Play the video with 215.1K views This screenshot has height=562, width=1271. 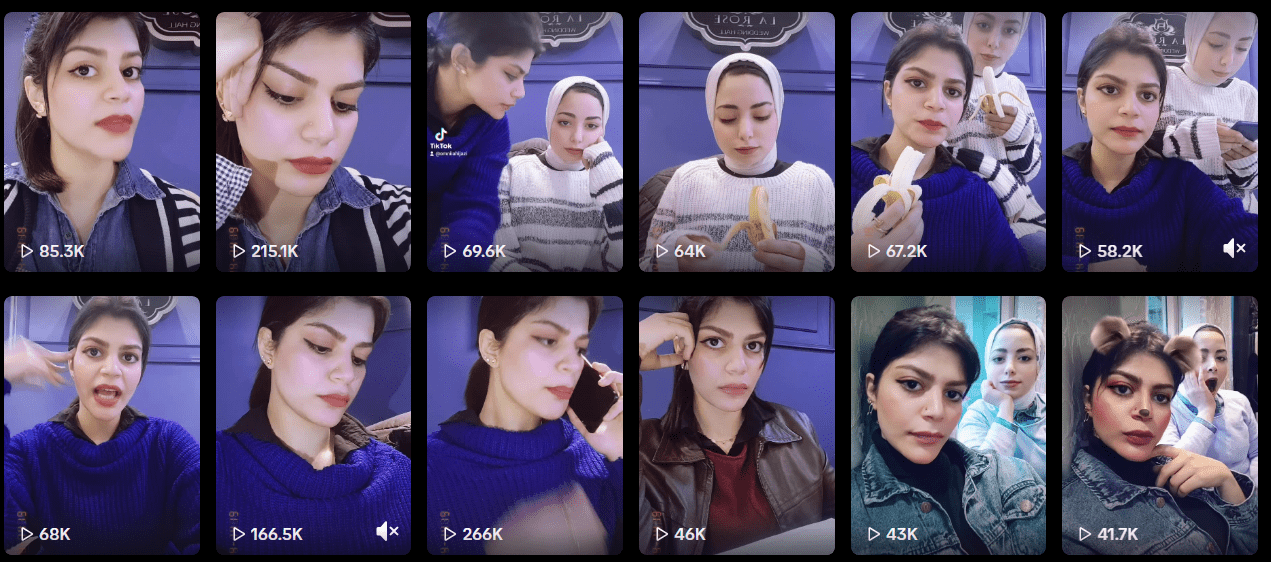[x=313, y=140]
